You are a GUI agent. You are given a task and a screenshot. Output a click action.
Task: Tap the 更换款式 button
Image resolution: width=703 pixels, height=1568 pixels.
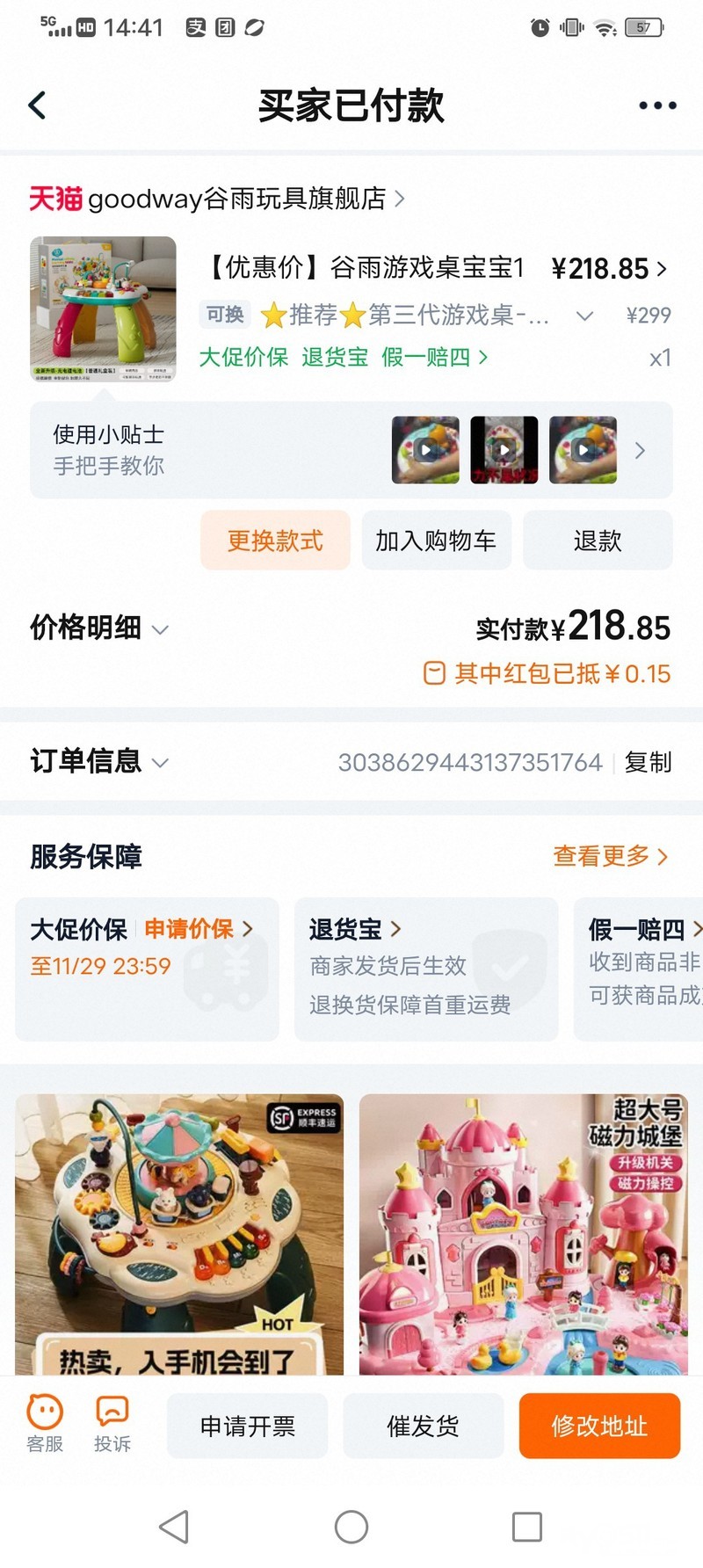[x=275, y=541]
